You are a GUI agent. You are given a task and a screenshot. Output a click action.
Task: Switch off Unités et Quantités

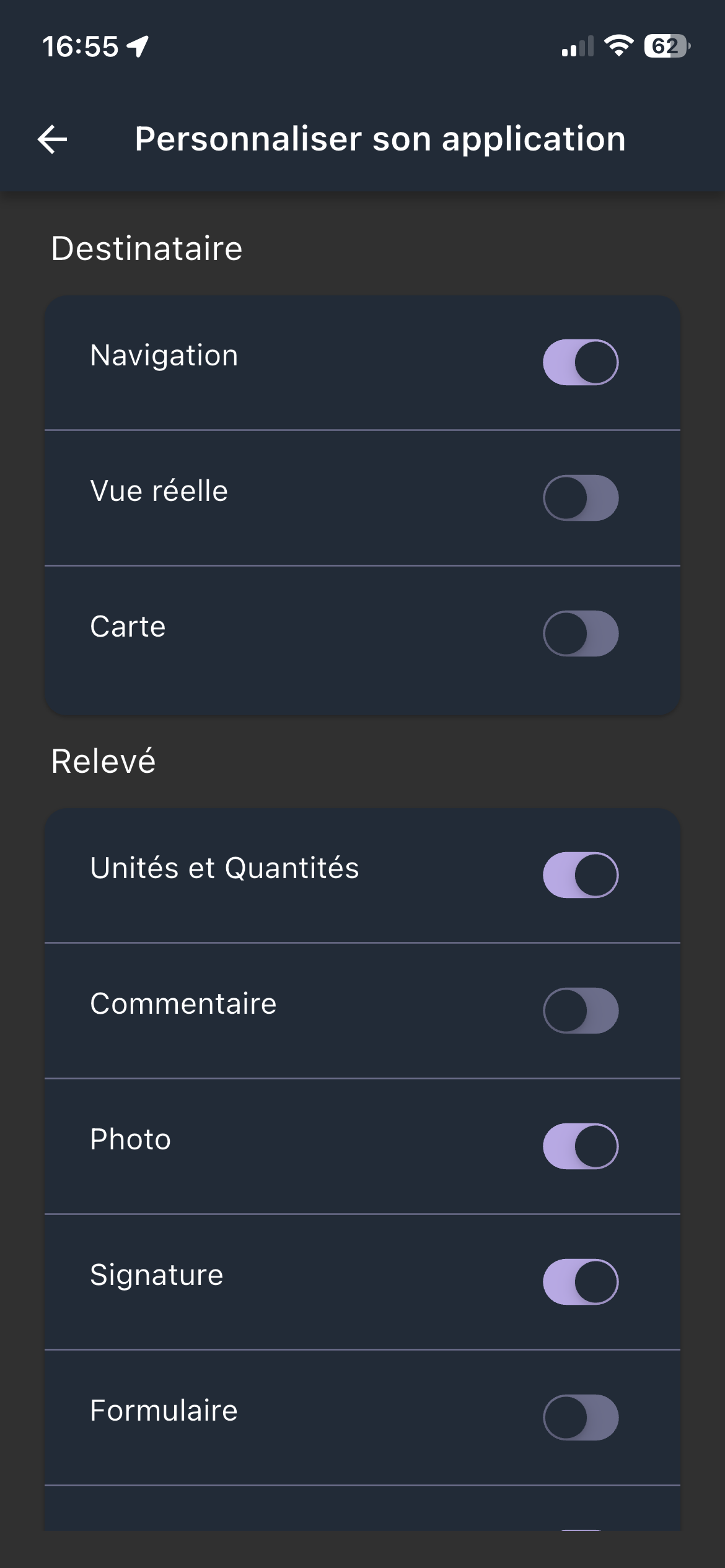581,875
